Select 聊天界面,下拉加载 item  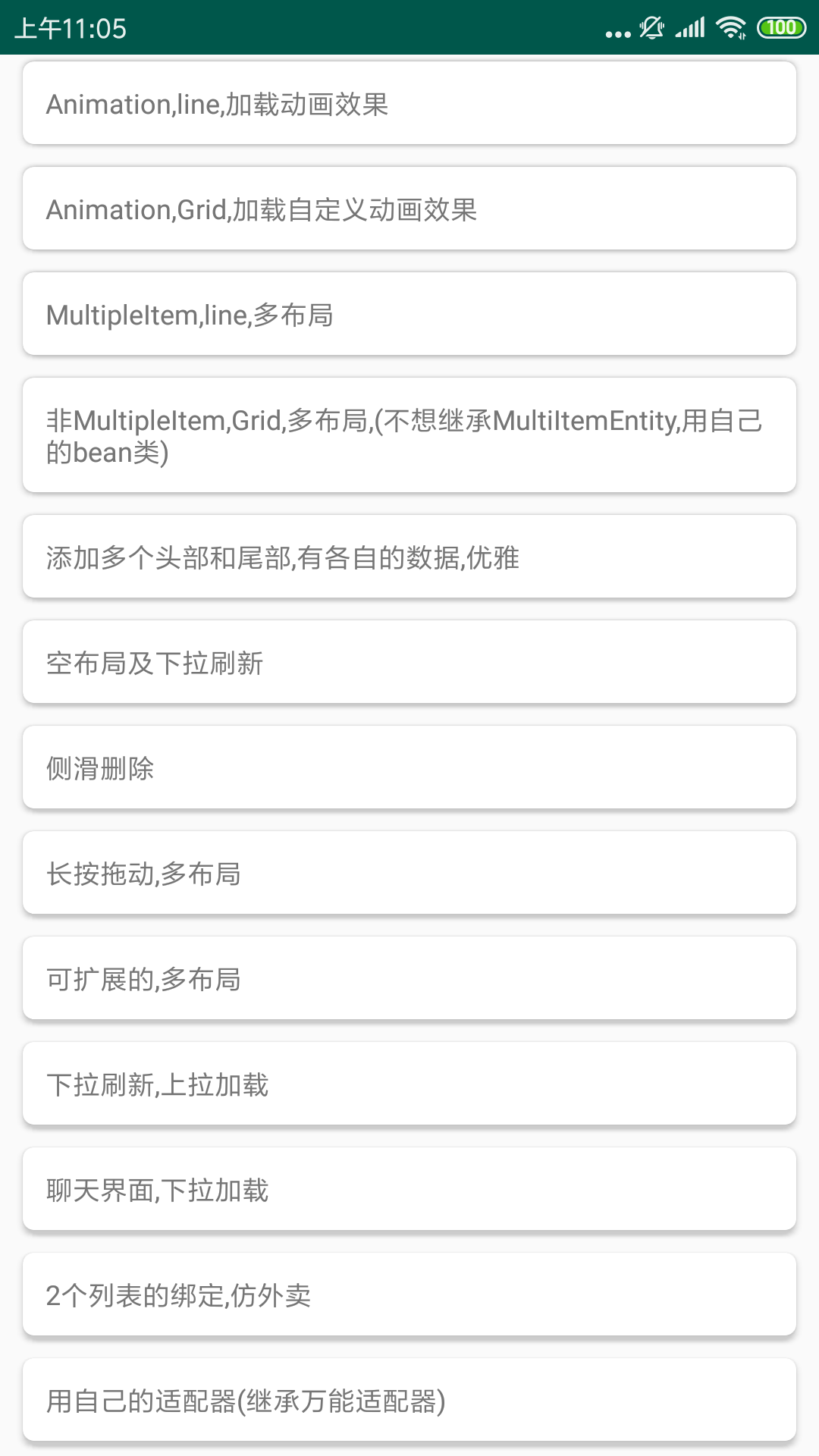point(409,1190)
